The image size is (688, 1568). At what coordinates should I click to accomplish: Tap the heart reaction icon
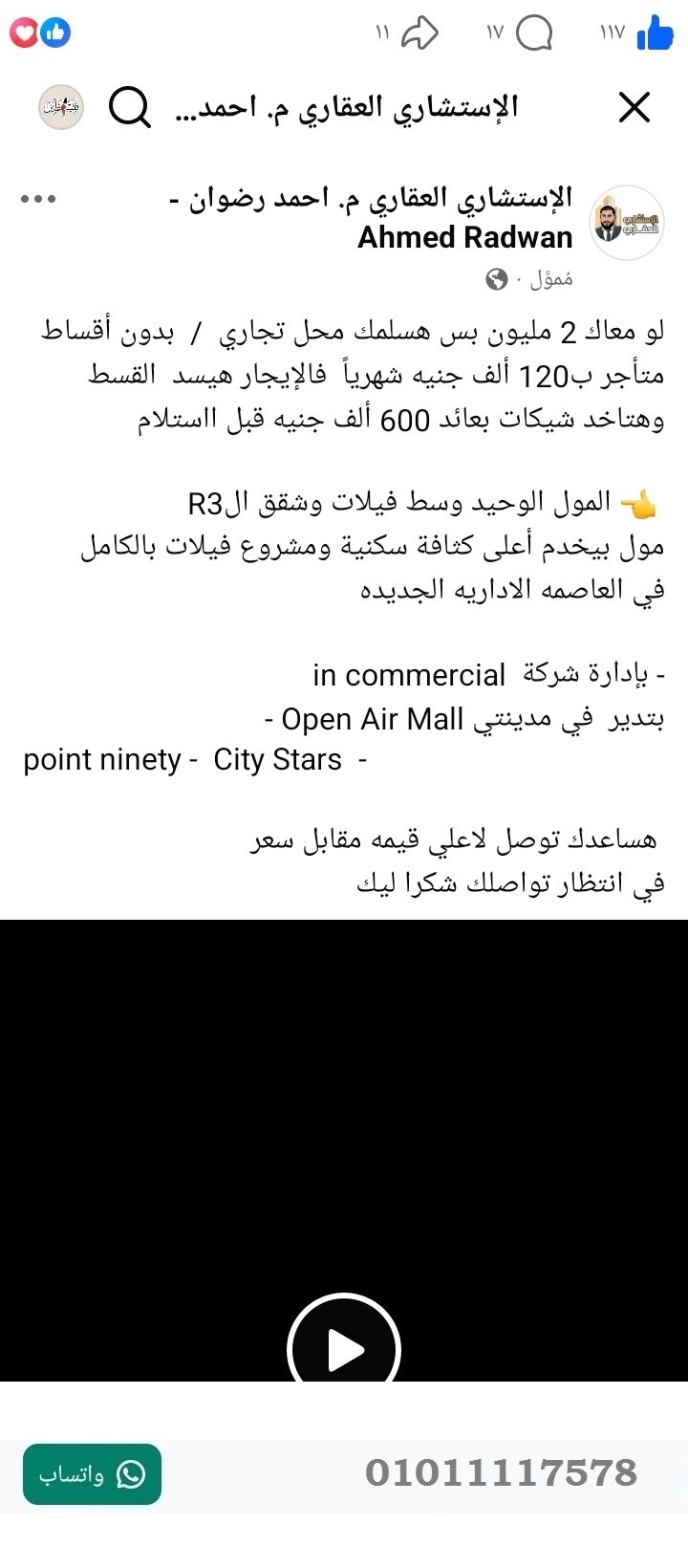(23, 32)
